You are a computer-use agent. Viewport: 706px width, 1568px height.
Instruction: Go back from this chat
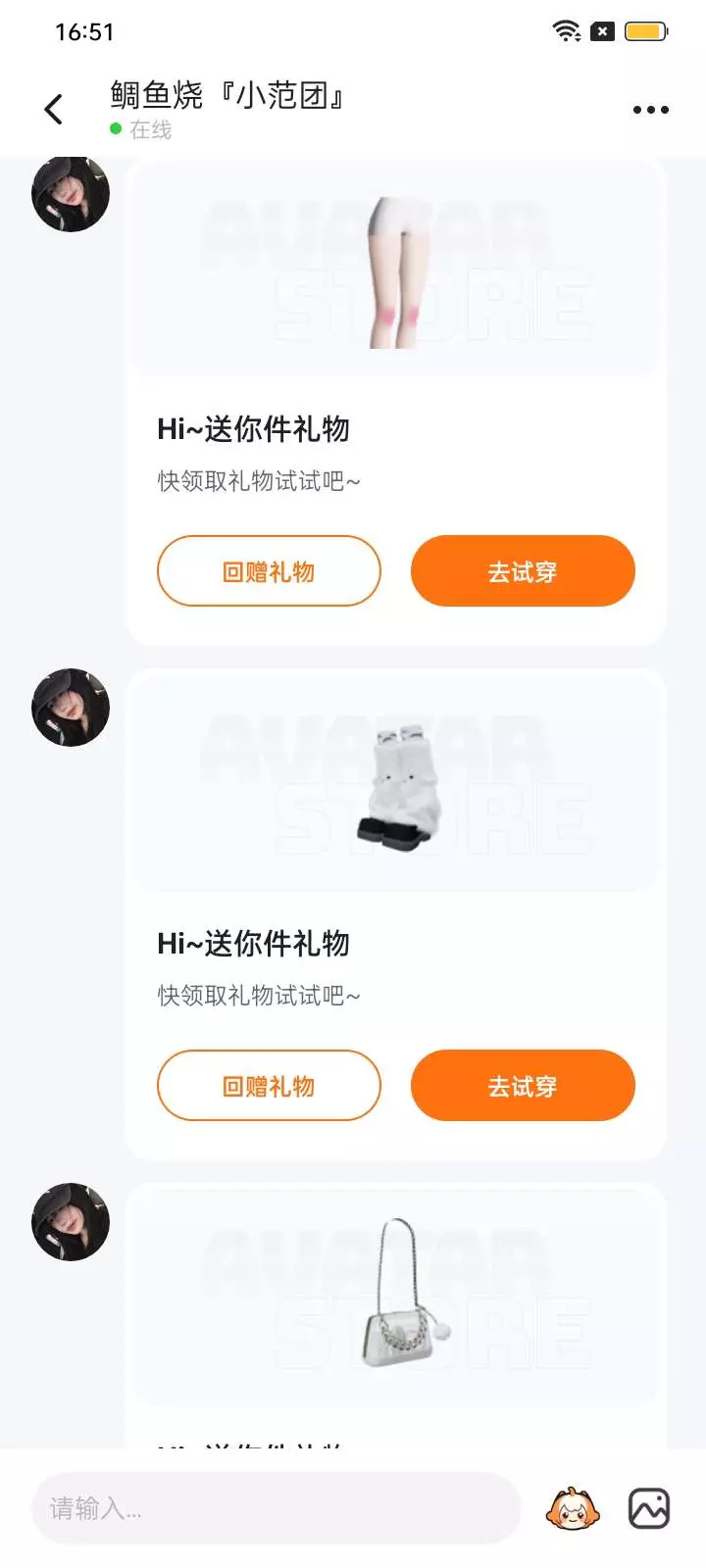(x=54, y=109)
